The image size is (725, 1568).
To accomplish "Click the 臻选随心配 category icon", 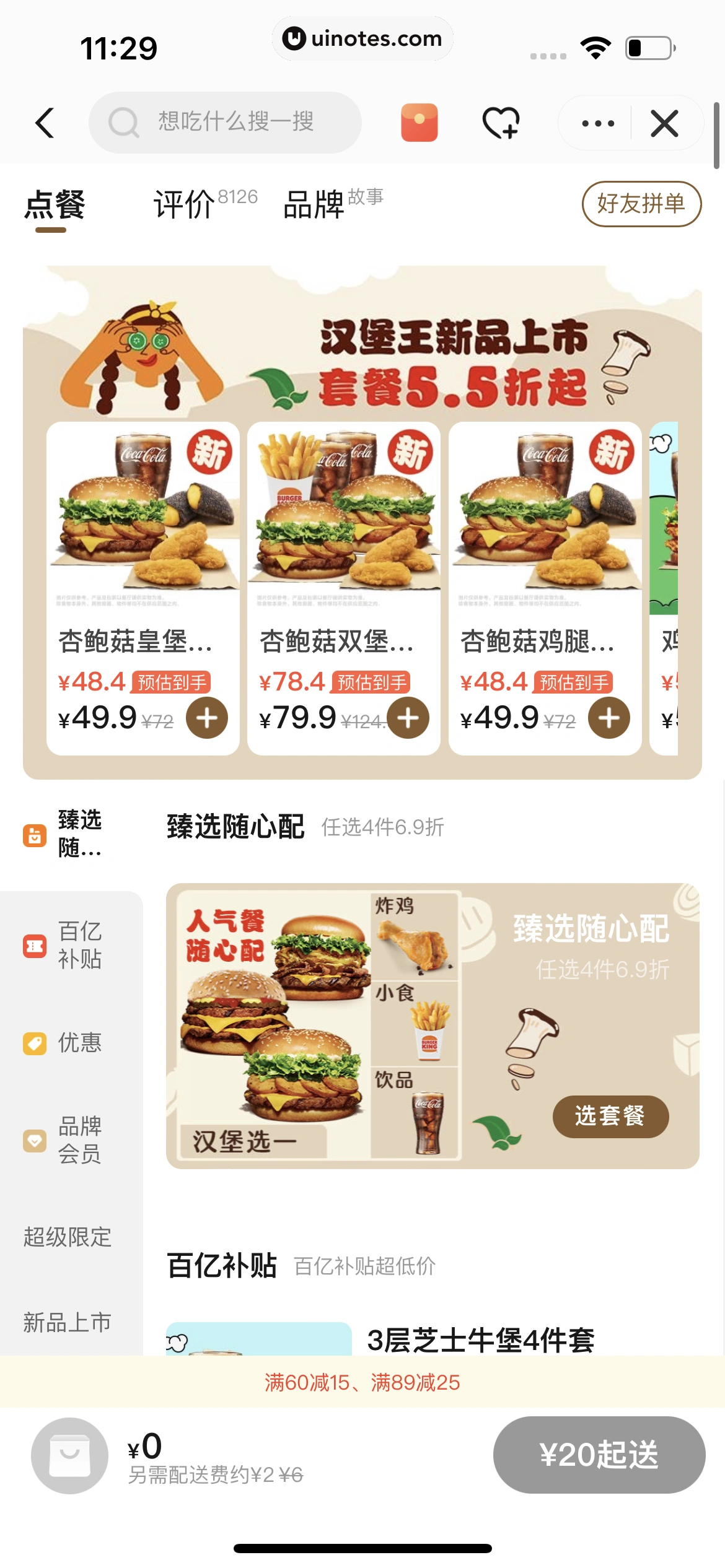I will coord(34,835).
